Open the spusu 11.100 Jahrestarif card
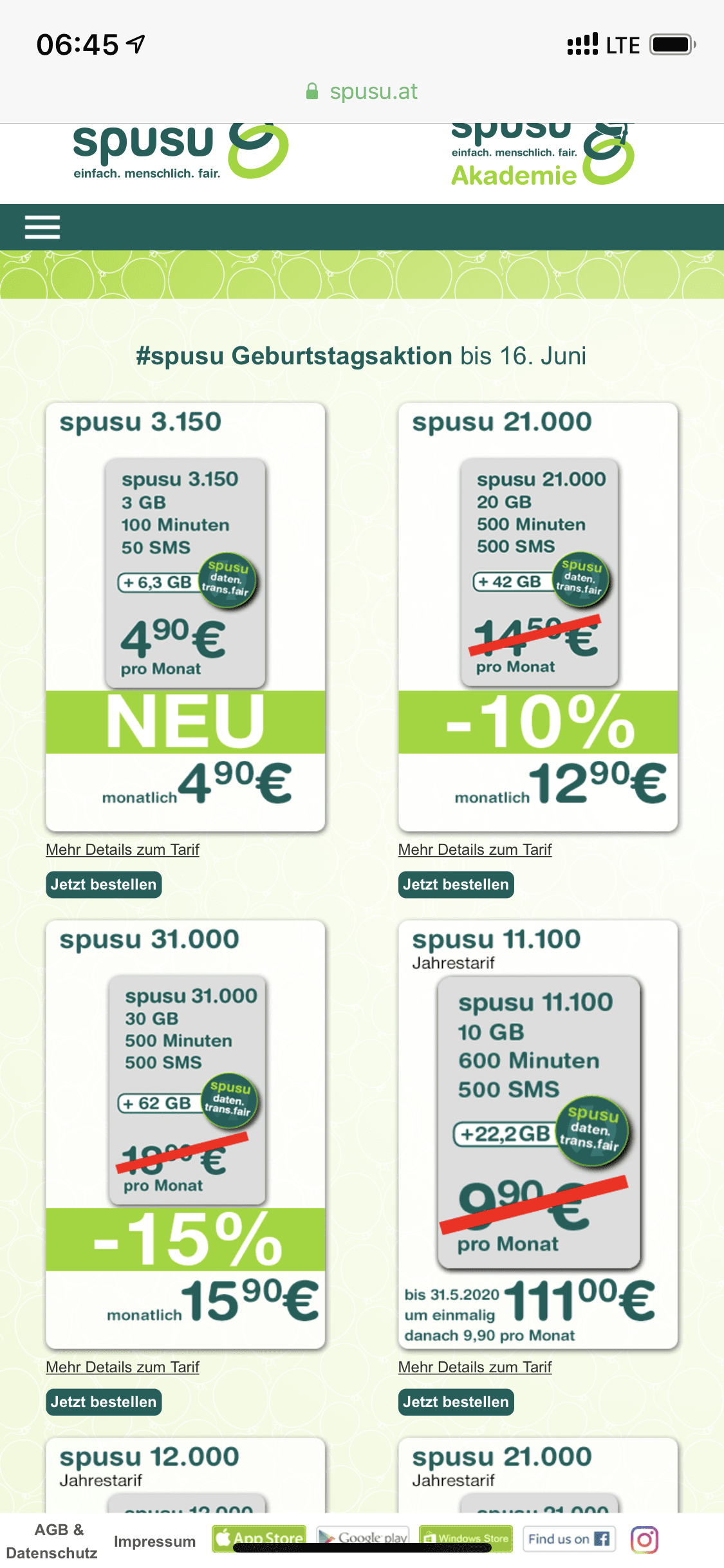Image resolution: width=724 pixels, height=1568 pixels. (x=538, y=1134)
